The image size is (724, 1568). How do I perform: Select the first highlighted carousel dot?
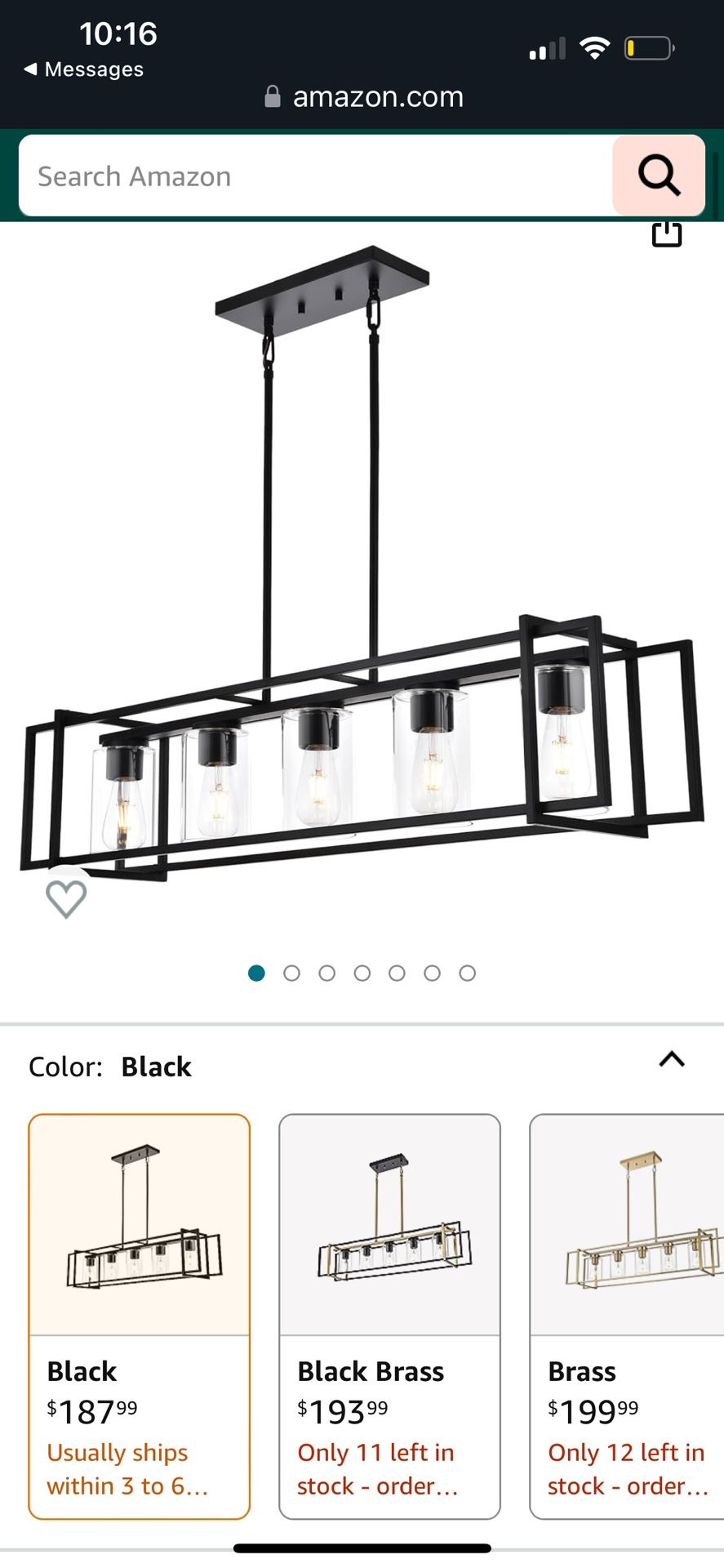[x=256, y=973]
